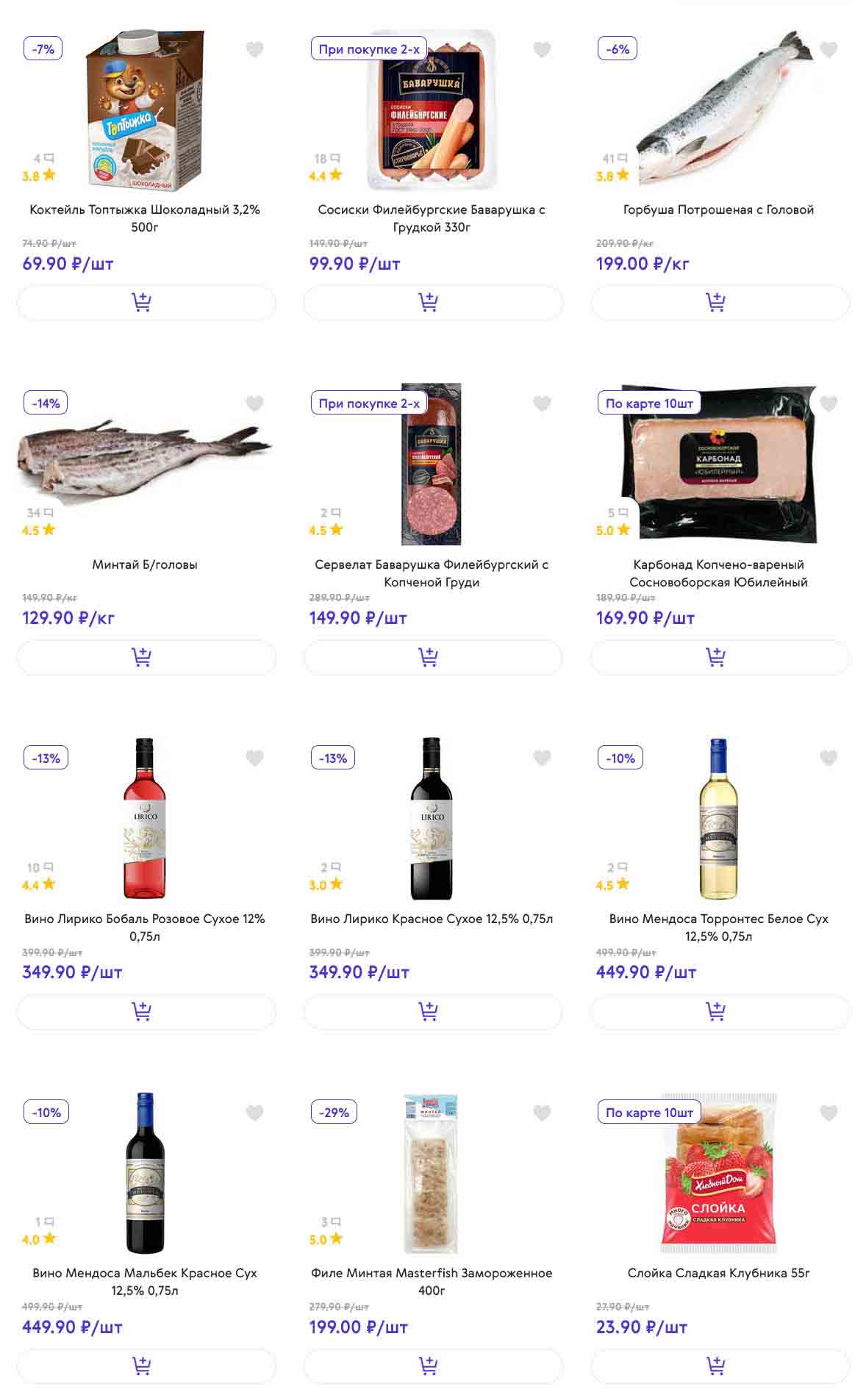Favorite the Вино Мендоса Мальбек Красное
This screenshot has height=1400, width=866.
[254, 1113]
